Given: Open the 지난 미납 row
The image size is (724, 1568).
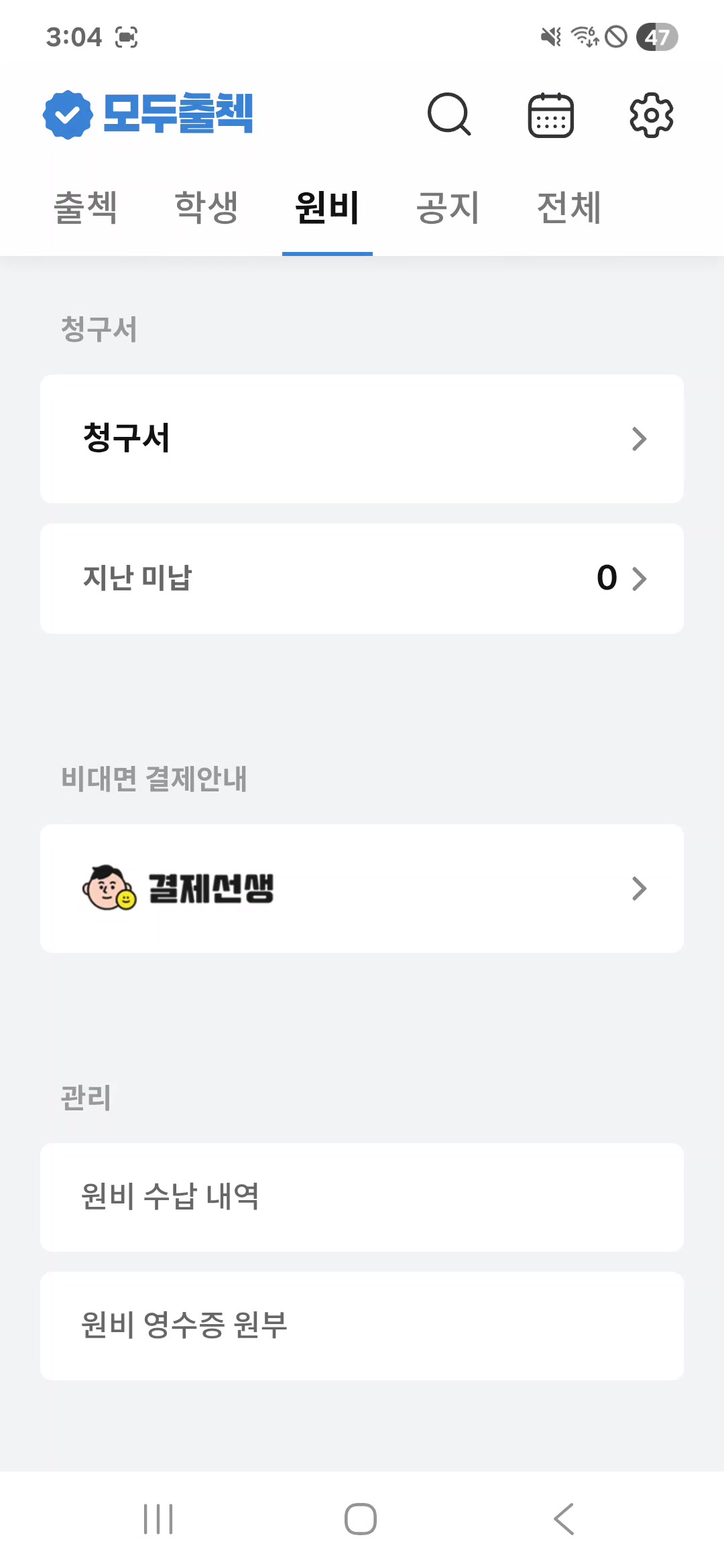Looking at the screenshot, I should 362,578.
